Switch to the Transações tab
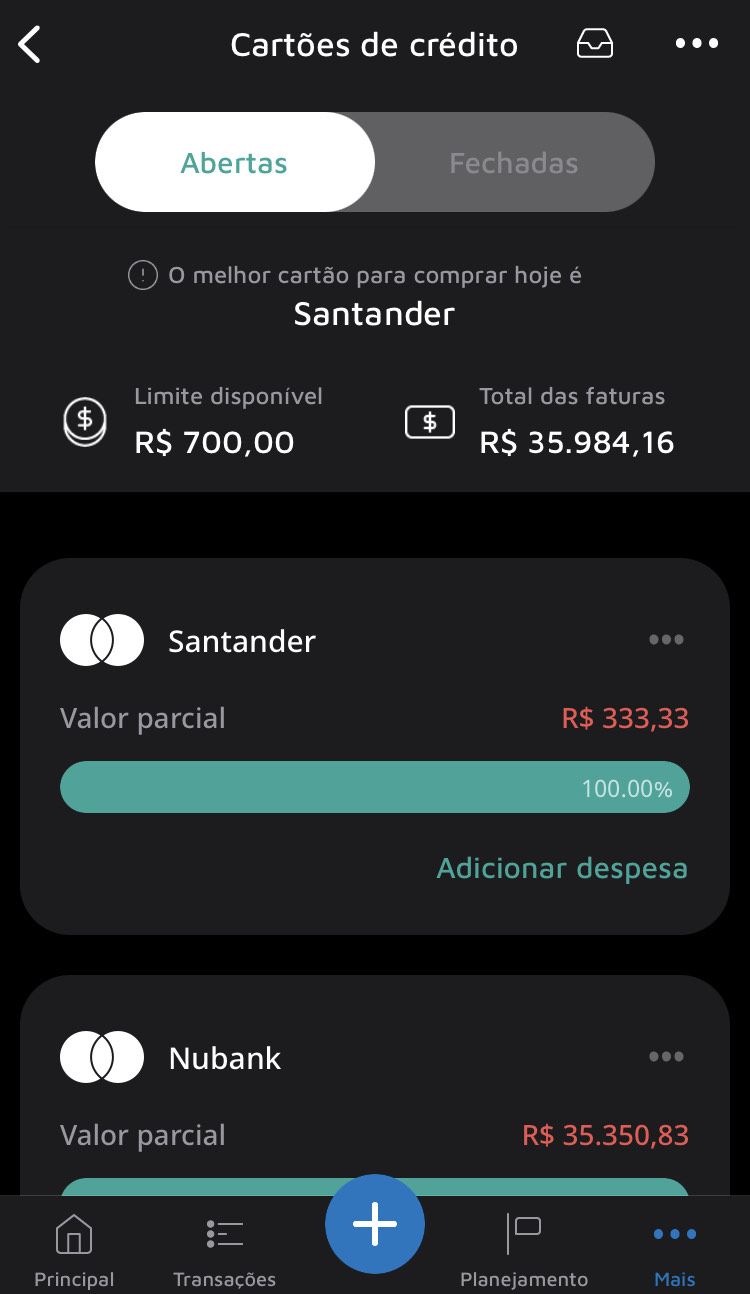Viewport: 750px width, 1294px height. 224,1250
